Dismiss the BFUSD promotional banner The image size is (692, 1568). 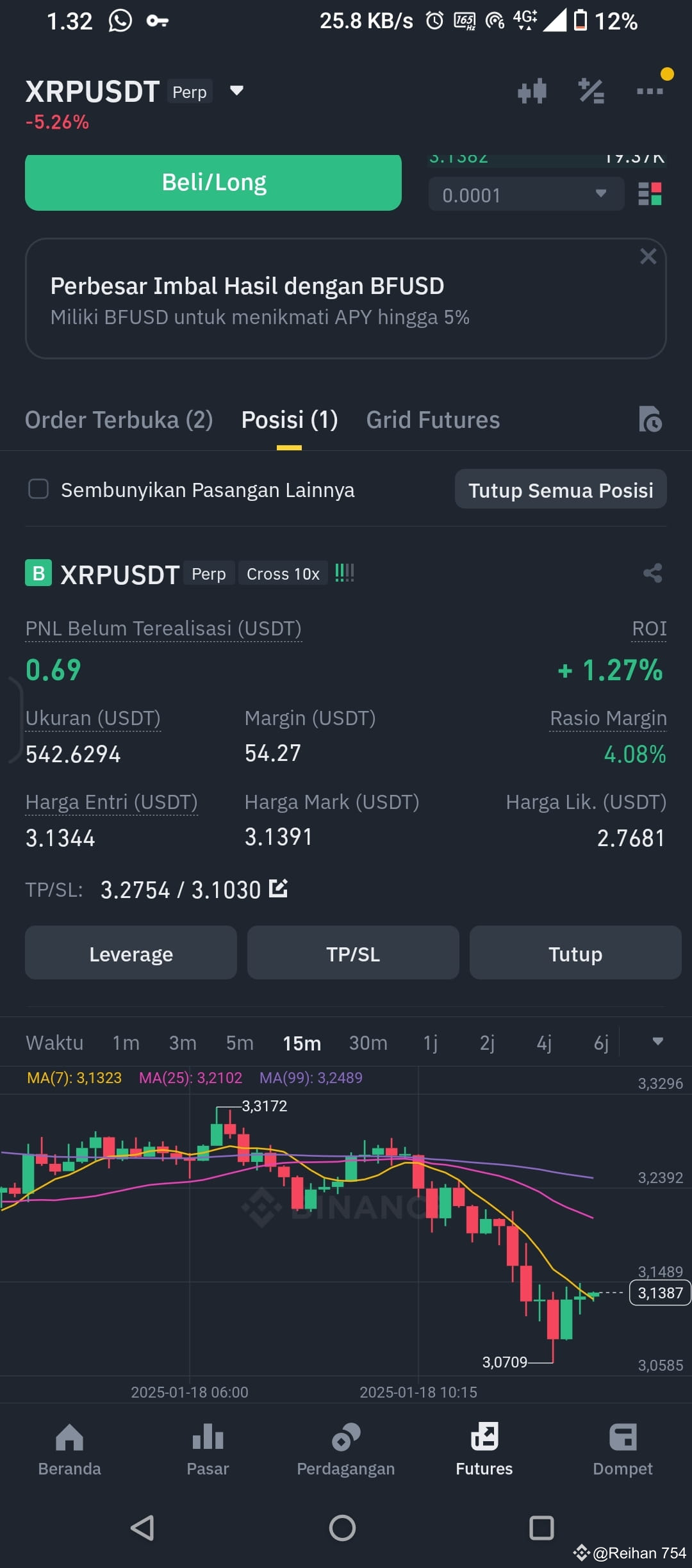[648, 256]
